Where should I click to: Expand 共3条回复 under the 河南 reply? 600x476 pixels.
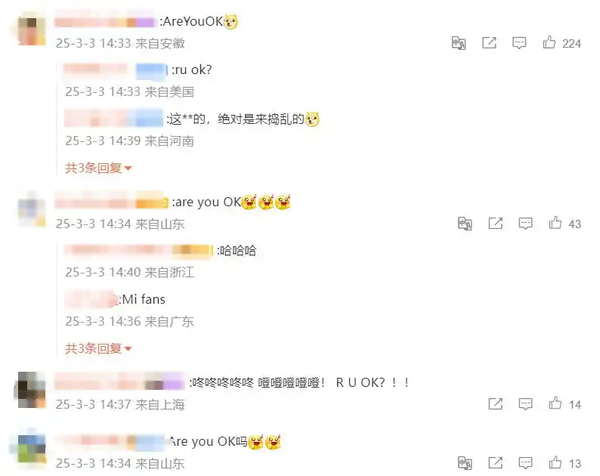pyautogui.click(x=98, y=168)
